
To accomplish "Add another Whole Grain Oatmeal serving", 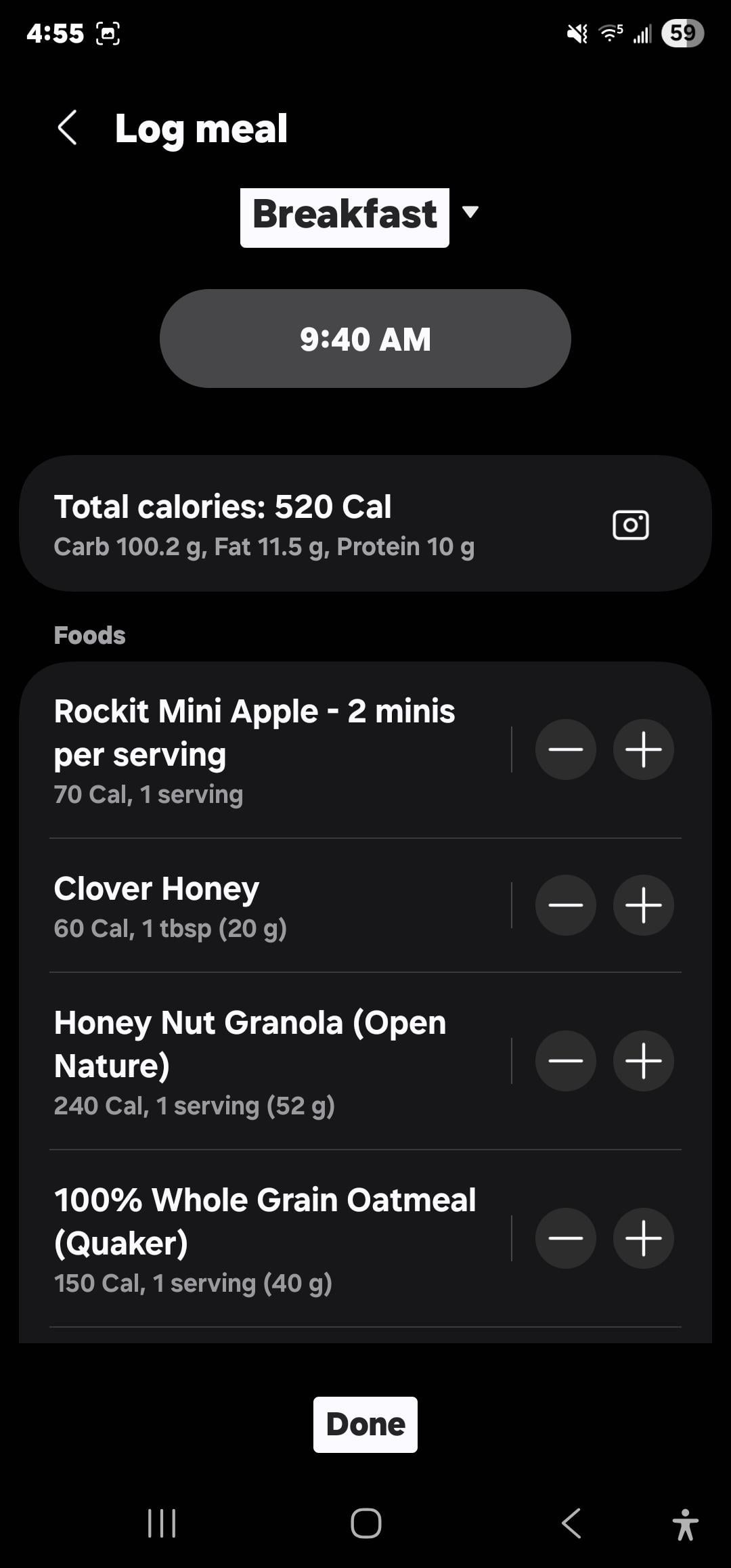I will [643, 1238].
